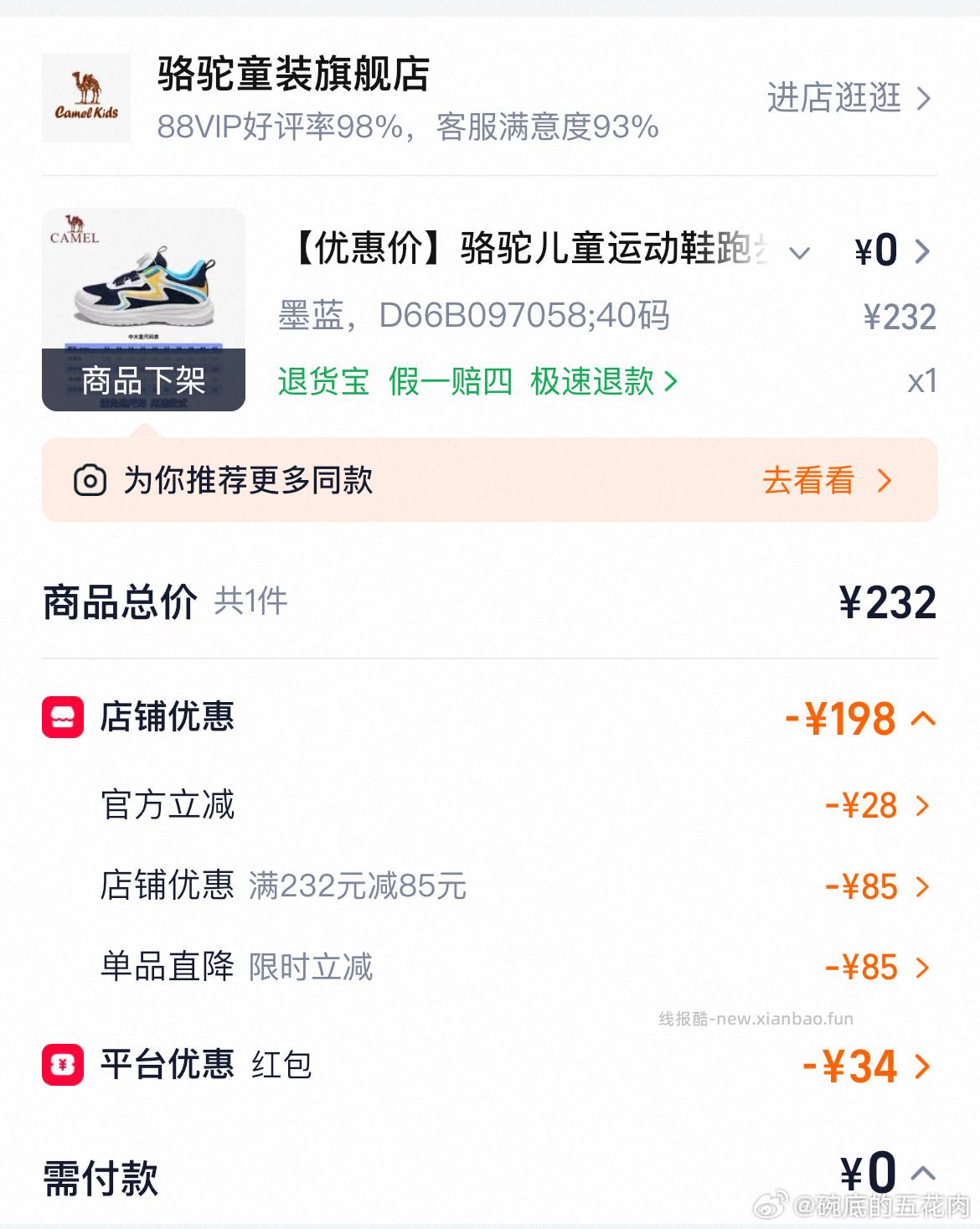The image size is (980, 1229).
Task: Click the red 店铺优惠 shop coupon icon
Action: pos(64,716)
